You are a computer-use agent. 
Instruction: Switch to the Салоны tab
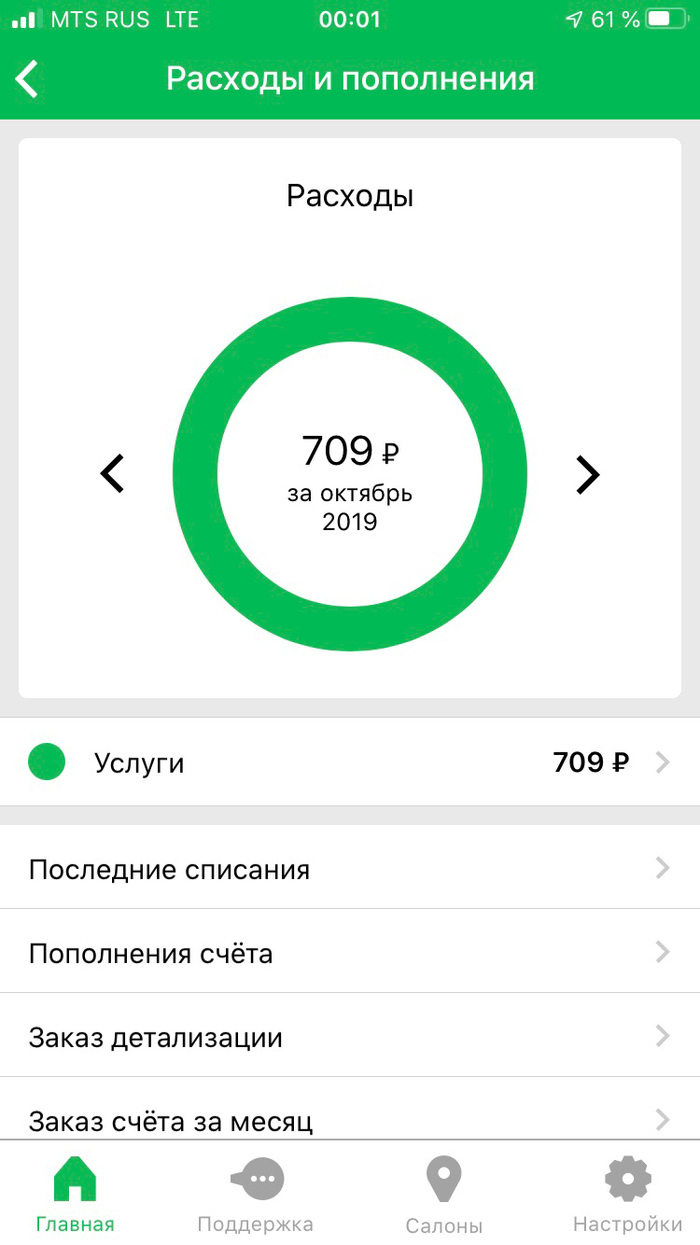coord(444,1195)
